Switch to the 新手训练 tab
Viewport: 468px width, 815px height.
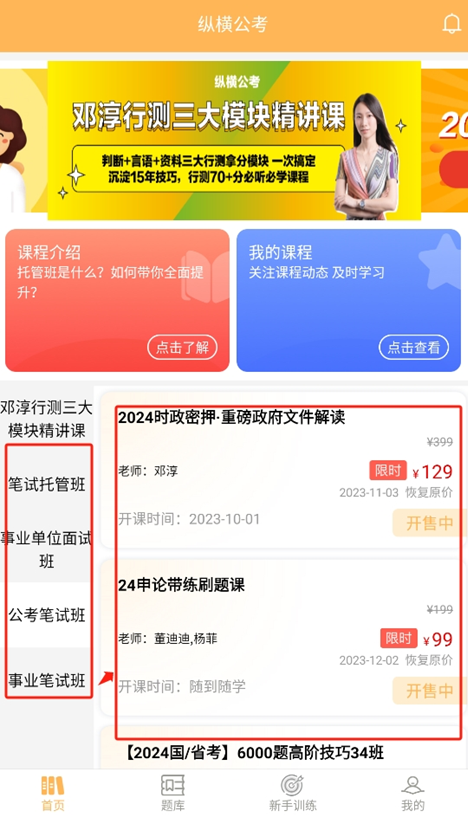(292, 792)
